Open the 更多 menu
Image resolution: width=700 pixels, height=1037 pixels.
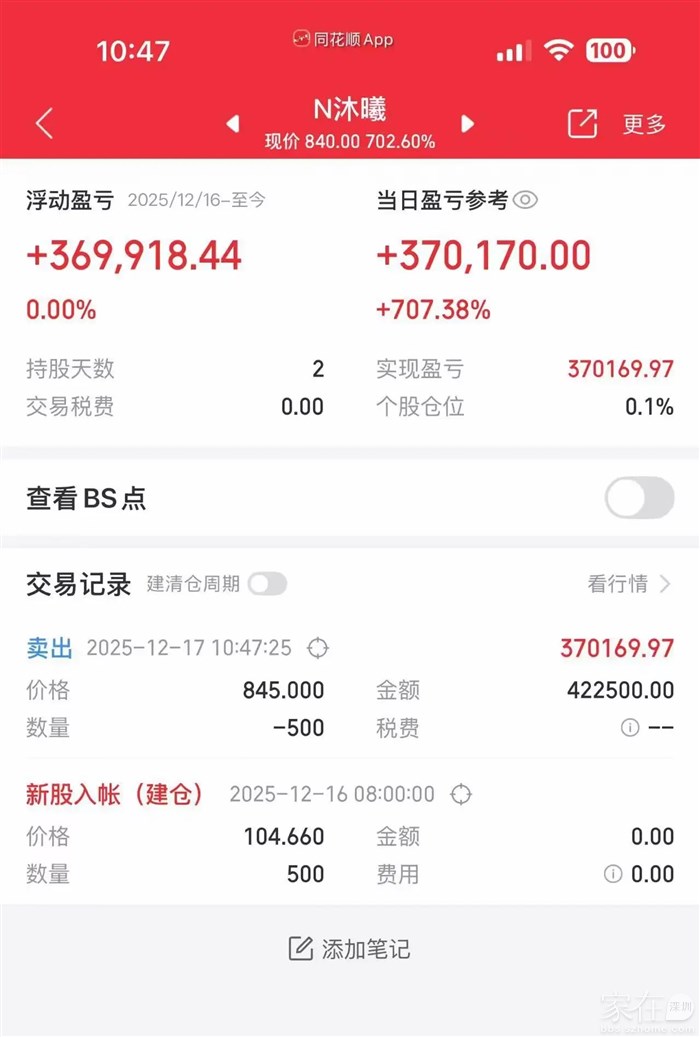644,124
